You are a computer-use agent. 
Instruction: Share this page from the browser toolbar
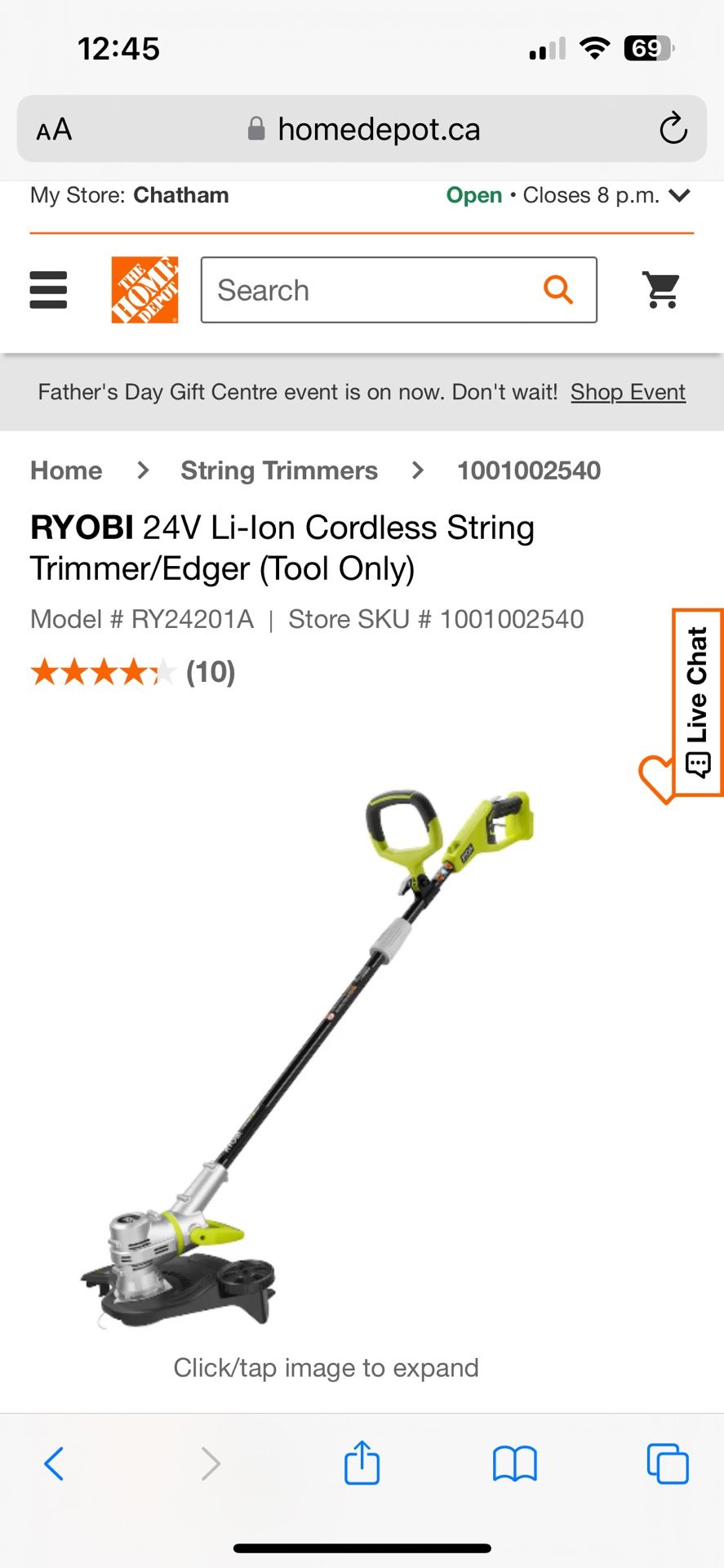(x=362, y=1463)
